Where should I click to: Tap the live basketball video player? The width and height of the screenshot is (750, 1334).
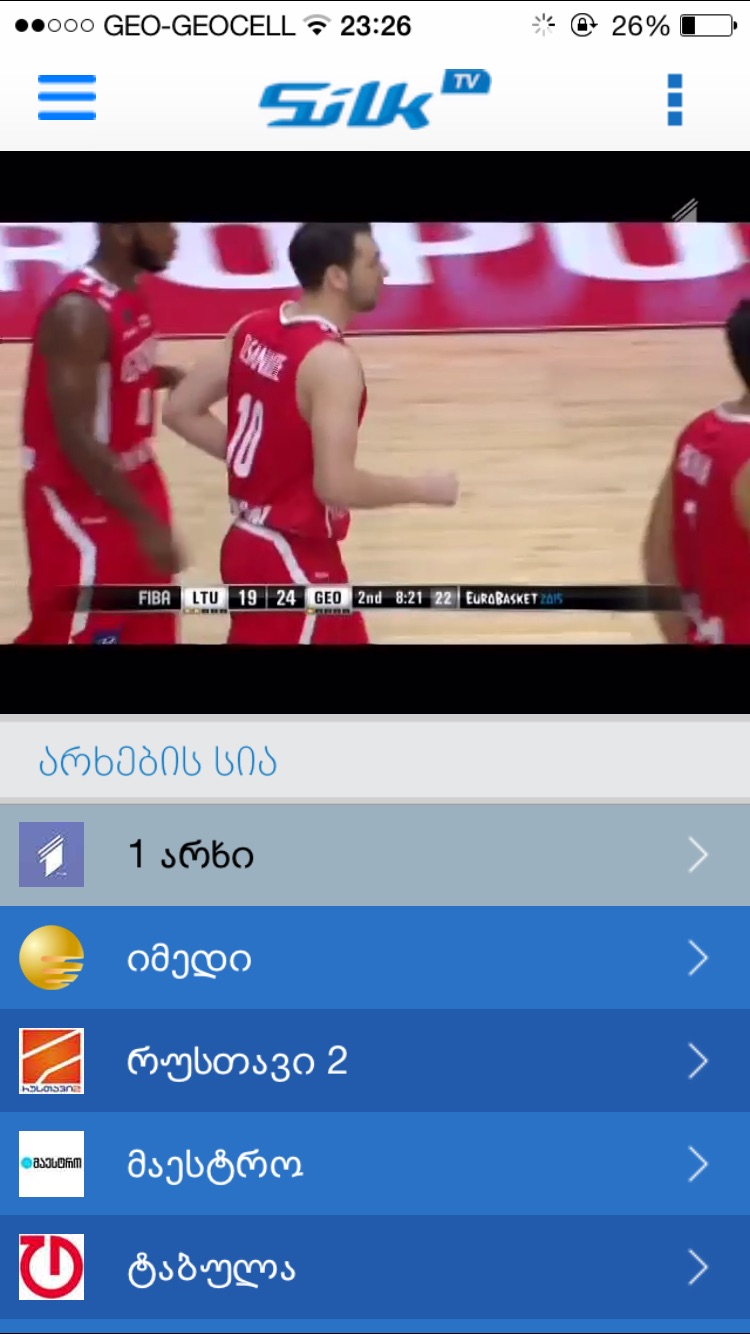[375, 432]
